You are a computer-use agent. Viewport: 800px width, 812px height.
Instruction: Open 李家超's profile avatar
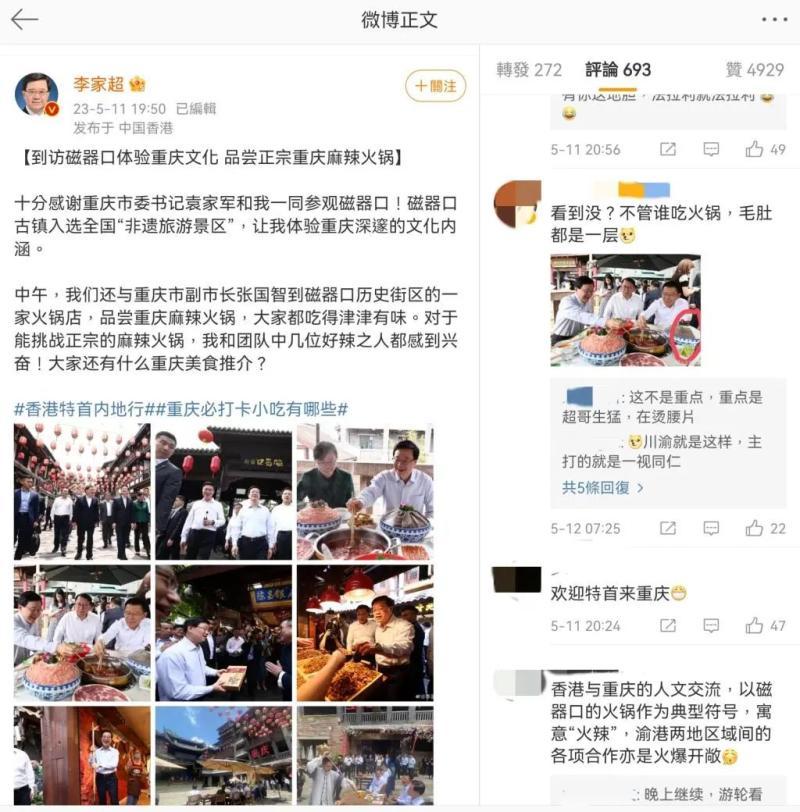(x=36, y=94)
